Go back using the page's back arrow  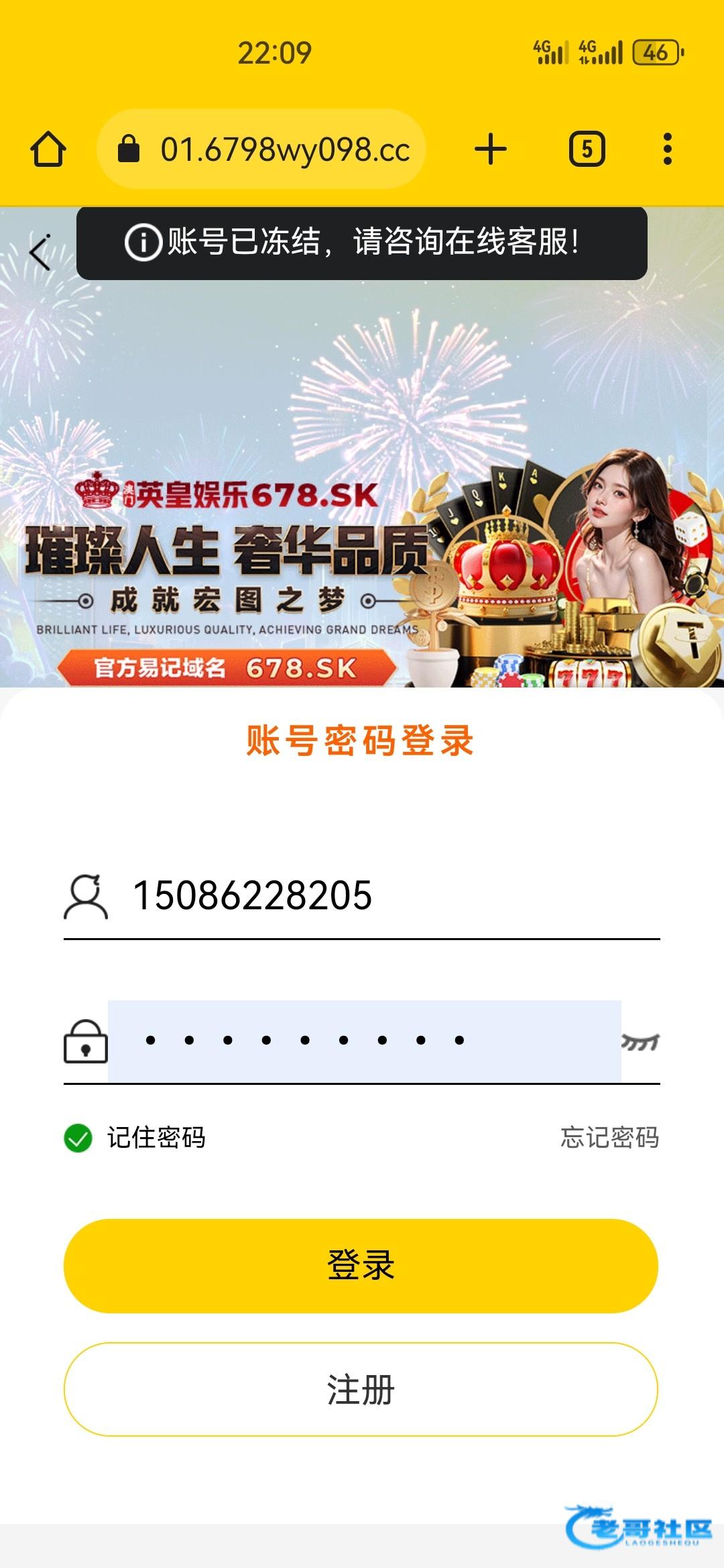coord(40,253)
